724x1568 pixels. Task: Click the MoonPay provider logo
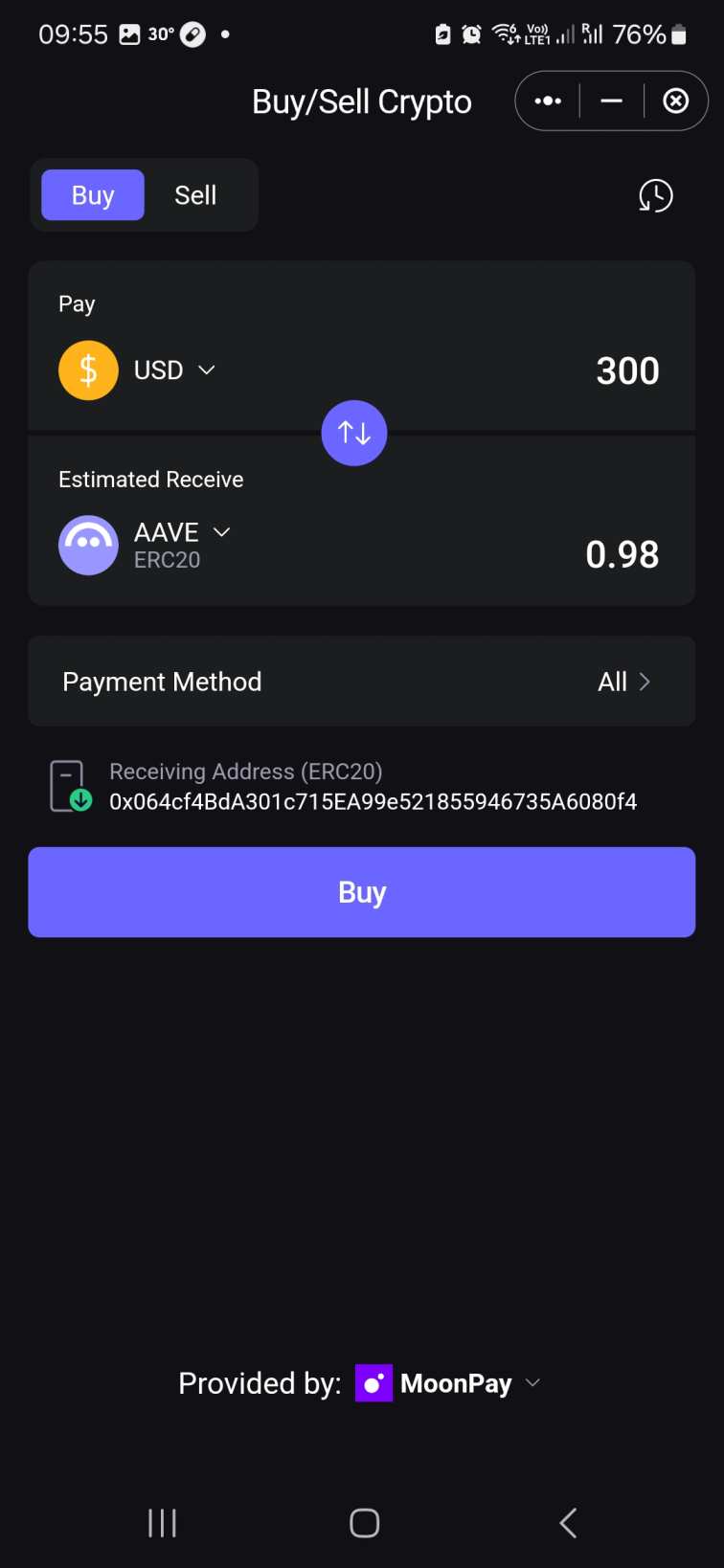[x=373, y=1382]
